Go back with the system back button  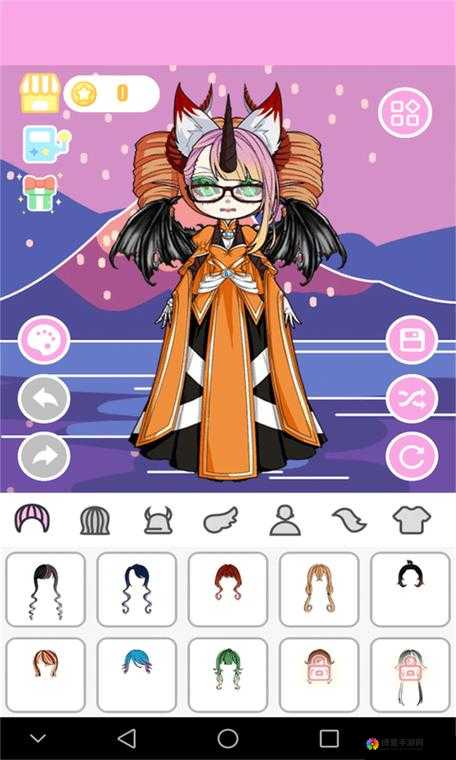pos(127,739)
